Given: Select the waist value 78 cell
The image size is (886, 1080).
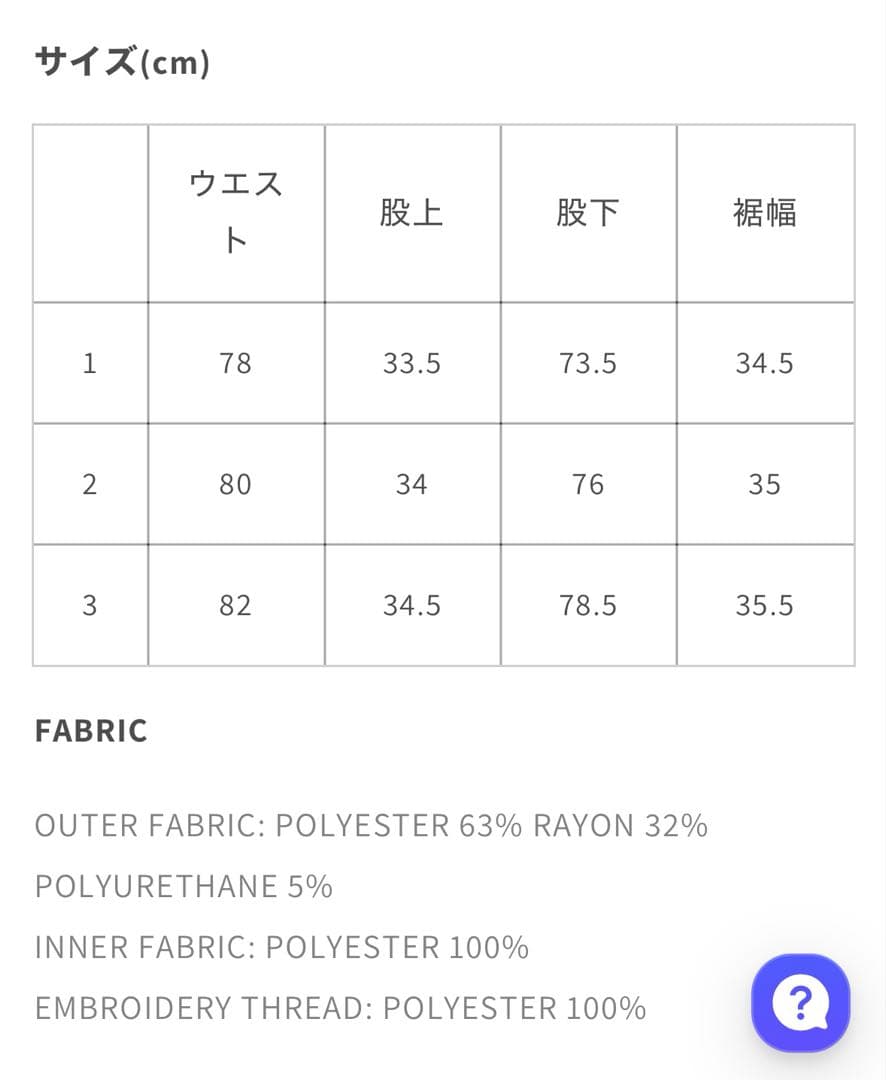Looking at the screenshot, I should point(236,362).
